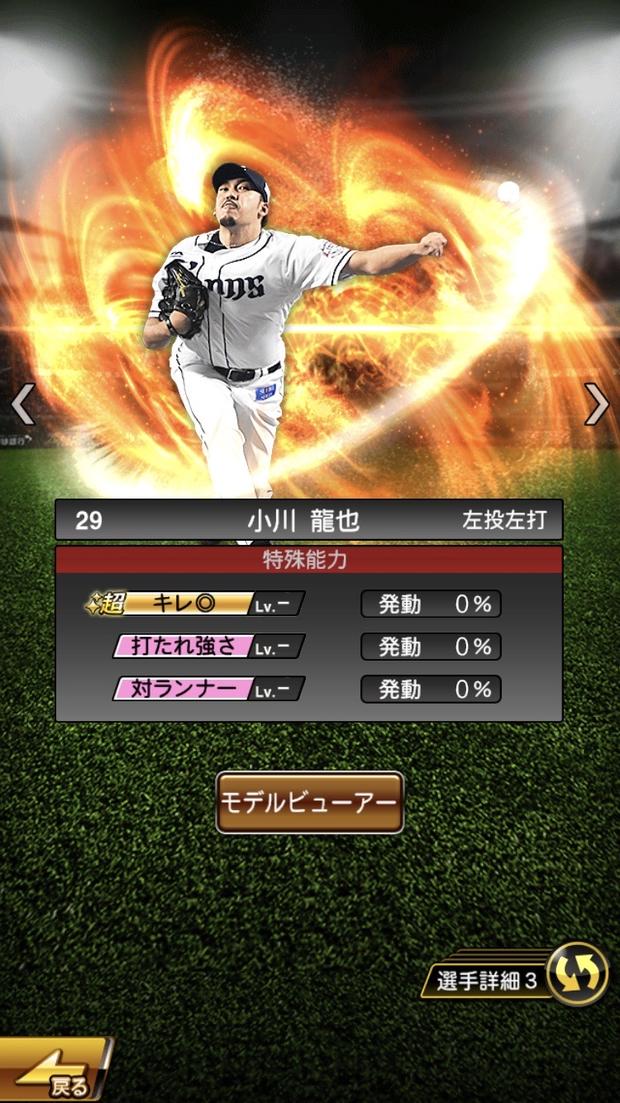Image resolution: width=620 pixels, height=1103 pixels.
Task: Select the キレ◎ special ability
Action: (197, 604)
